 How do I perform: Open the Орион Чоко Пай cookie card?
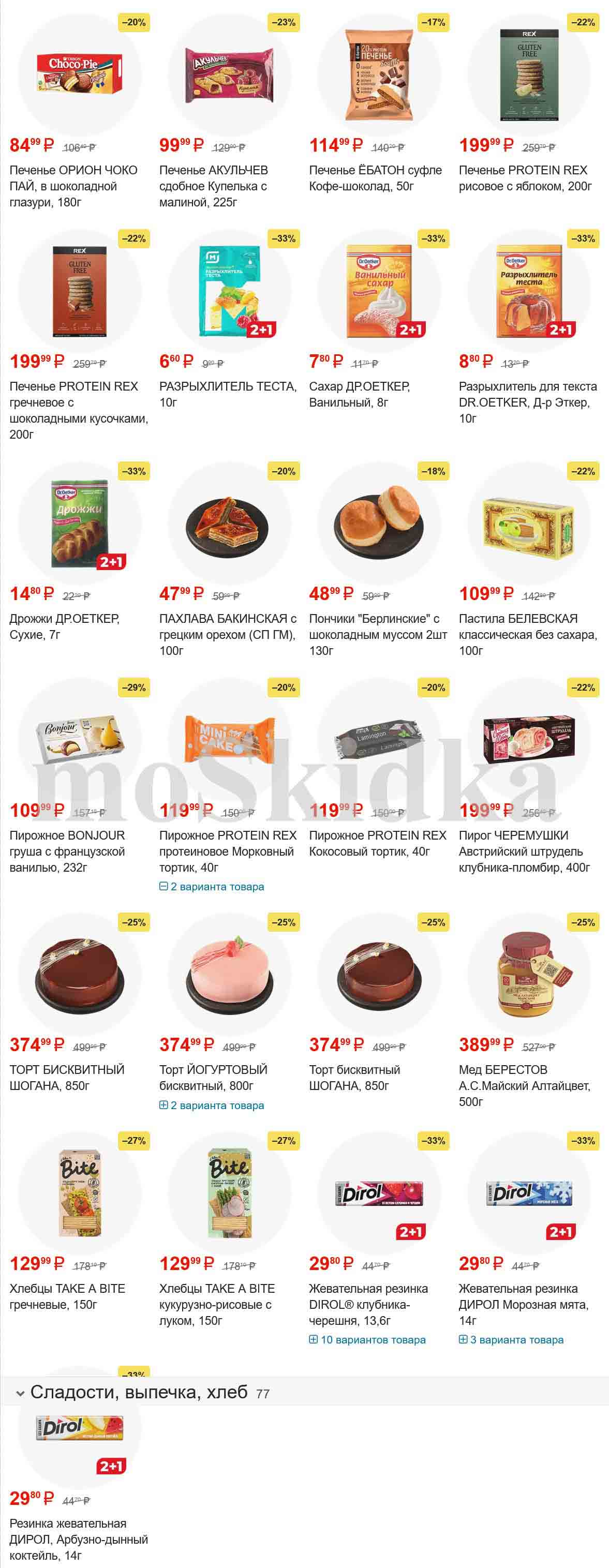[x=73, y=186]
